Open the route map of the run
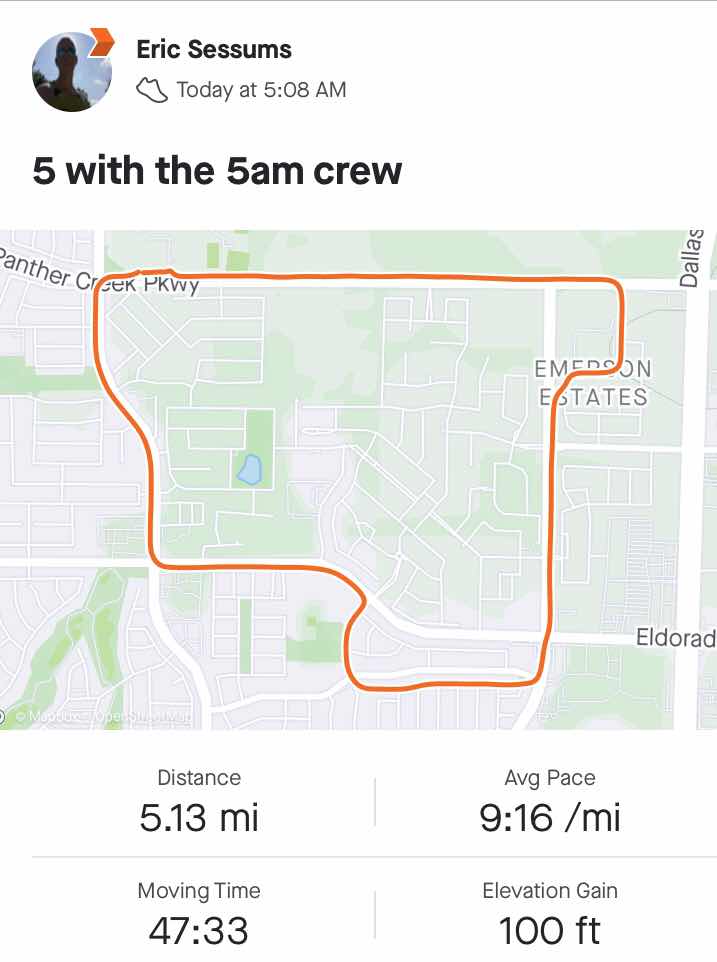 [x=358, y=480]
